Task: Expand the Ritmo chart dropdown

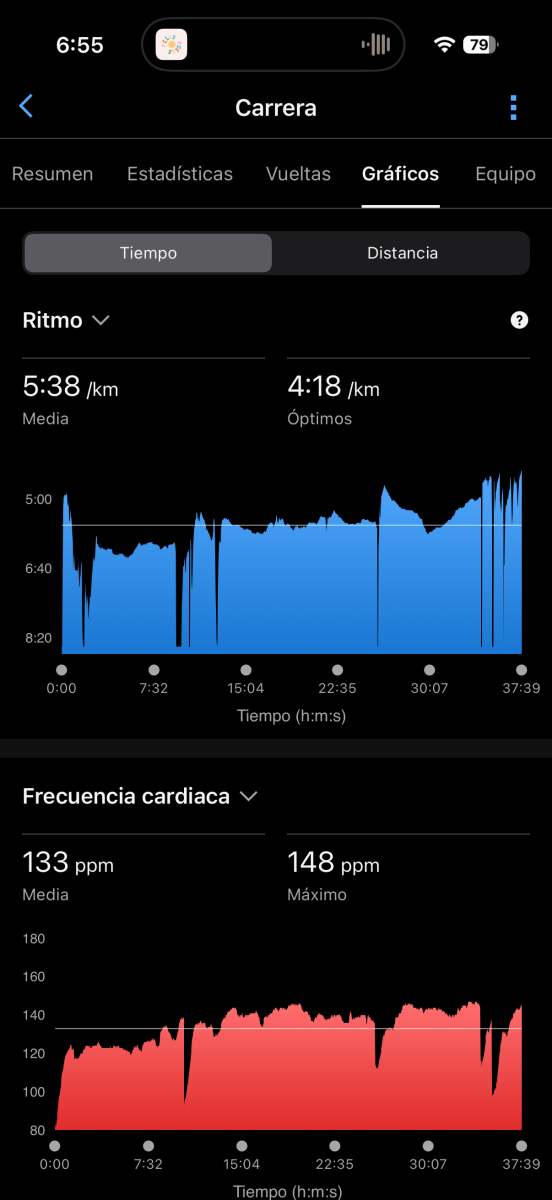Action: pos(66,320)
